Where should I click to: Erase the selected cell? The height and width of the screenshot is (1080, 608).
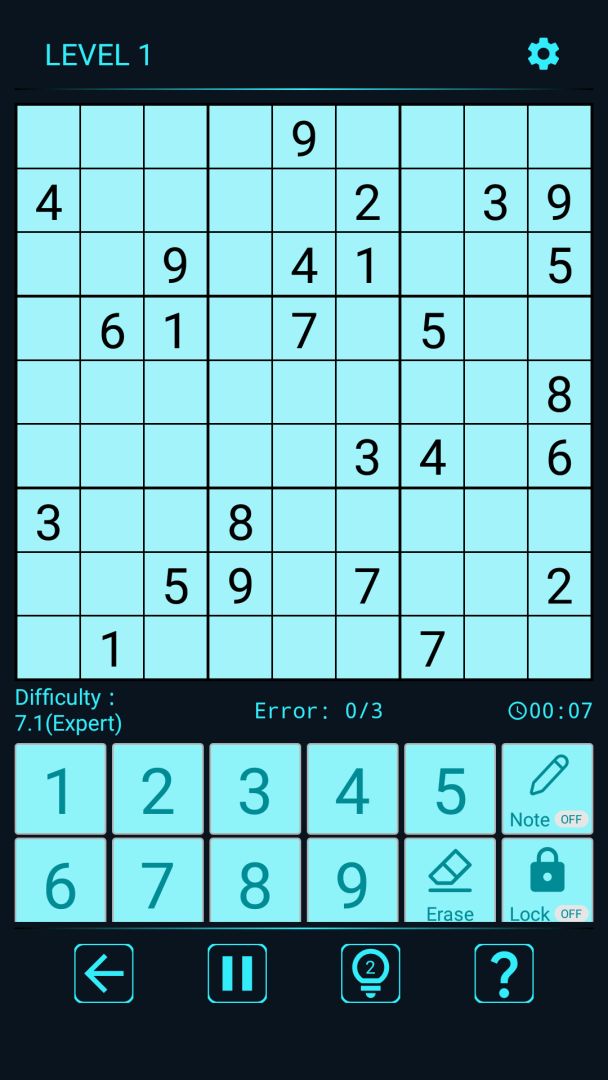450,882
